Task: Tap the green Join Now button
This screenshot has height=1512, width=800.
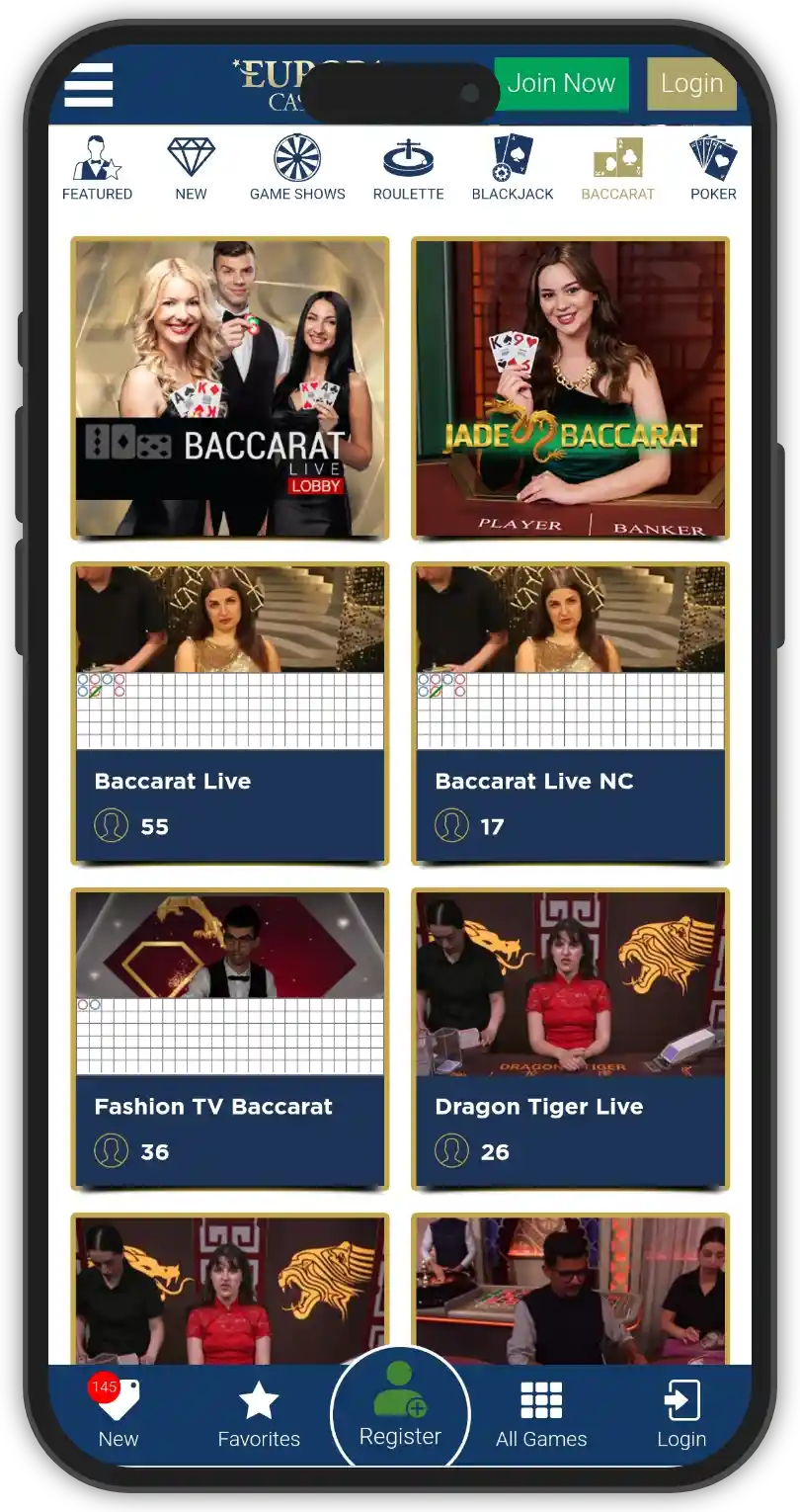Action: click(x=561, y=83)
